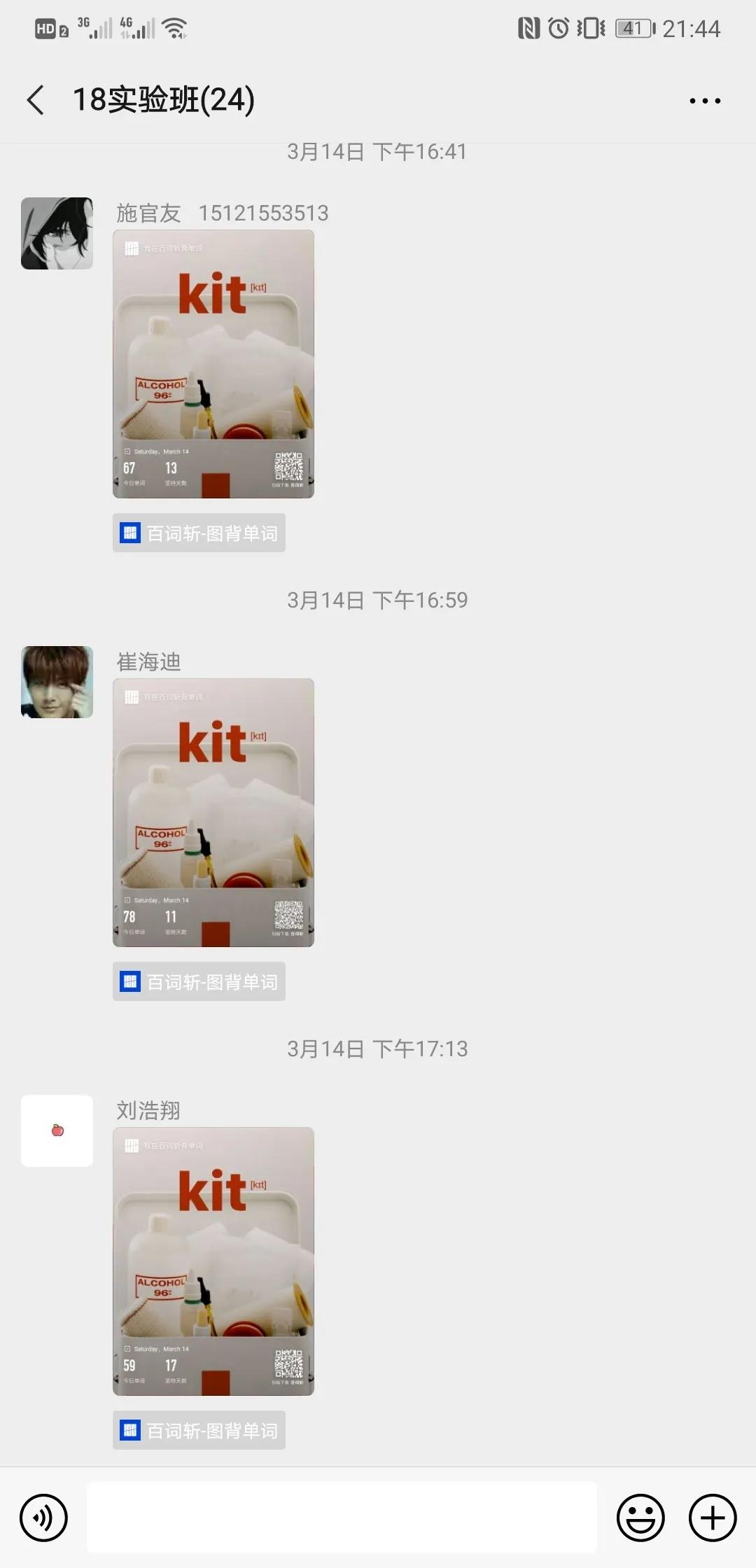This screenshot has height=1568, width=756.
Task: View the kit image shared by 施官友
Action: pos(213,364)
